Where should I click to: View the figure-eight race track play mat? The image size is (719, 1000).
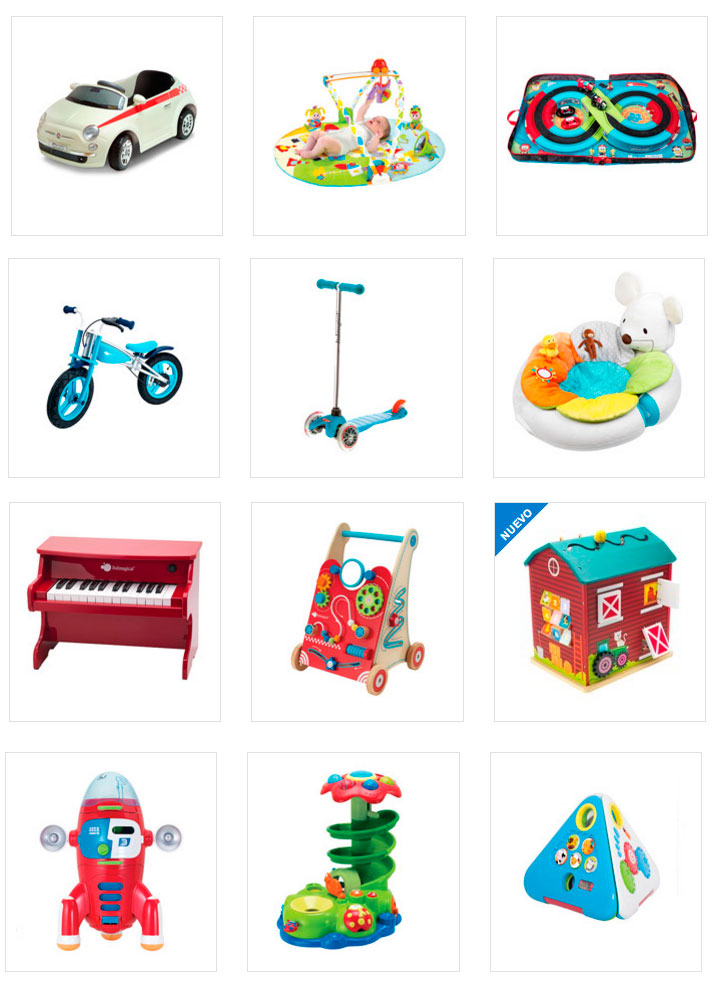601,125
